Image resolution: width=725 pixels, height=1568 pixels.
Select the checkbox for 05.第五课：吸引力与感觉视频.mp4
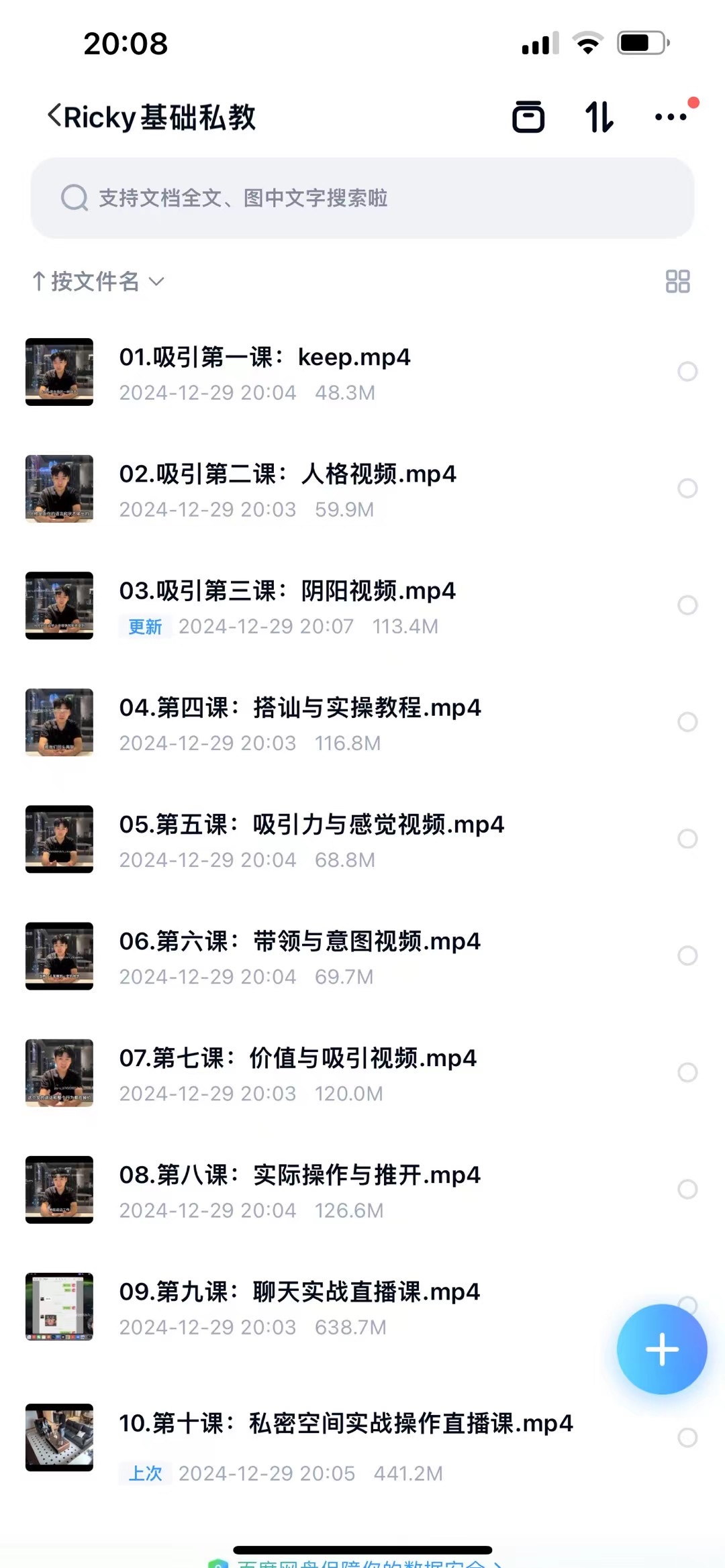coord(687,839)
